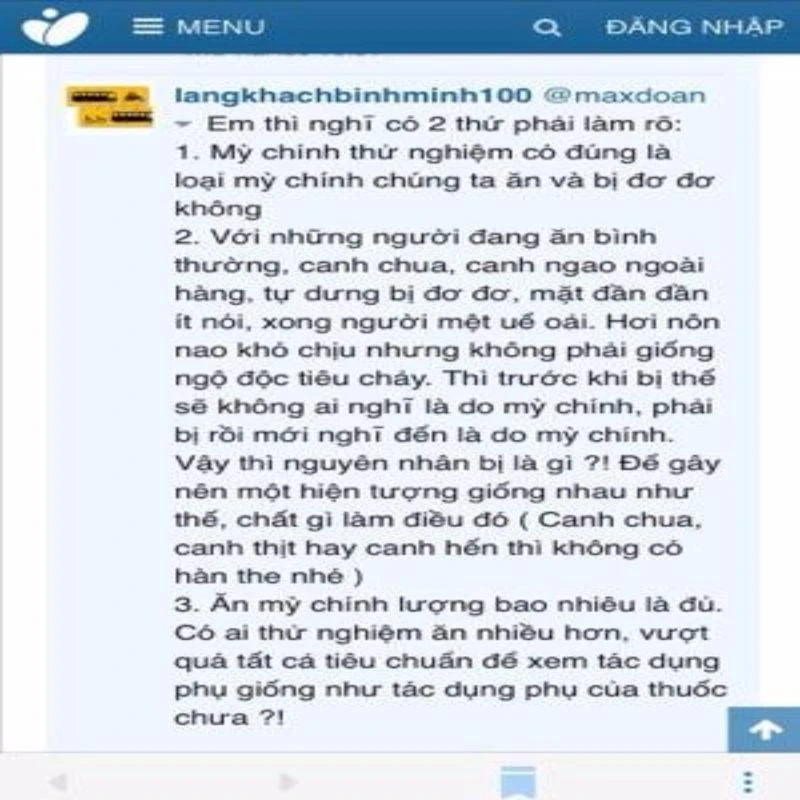Go forward with the browser forward arrow
This screenshot has width=800, height=800.
pos(288,781)
